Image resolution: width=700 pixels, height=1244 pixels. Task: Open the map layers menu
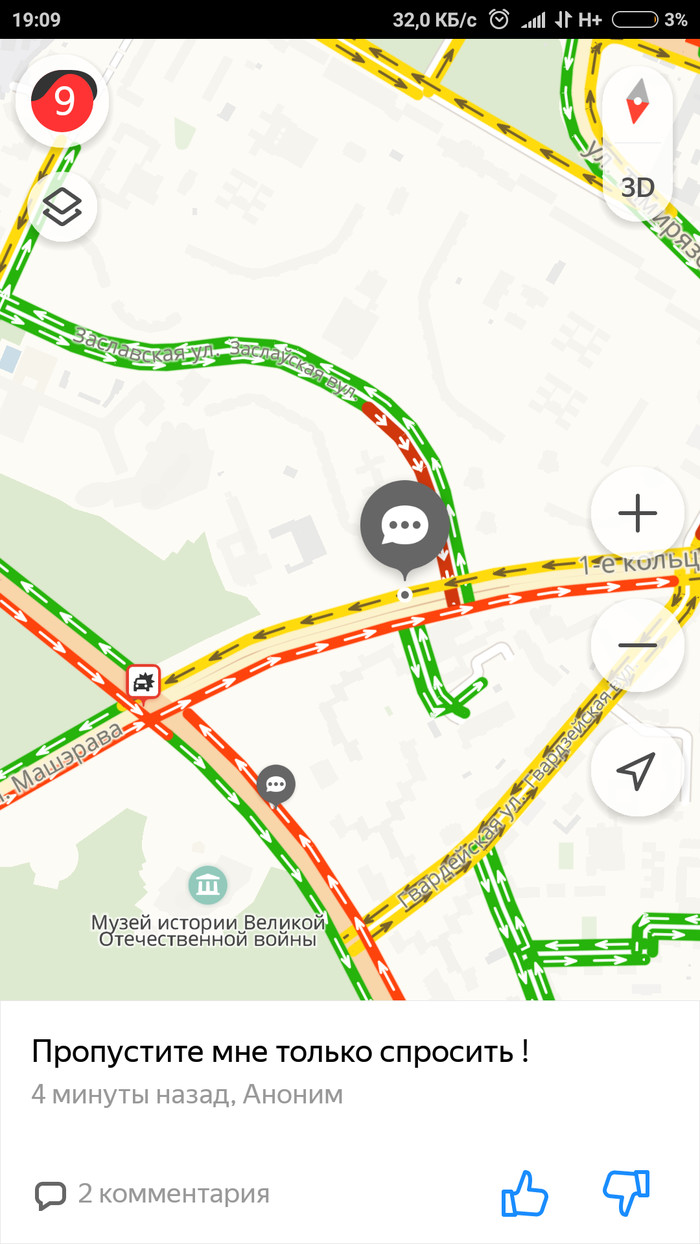pos(63,207)
